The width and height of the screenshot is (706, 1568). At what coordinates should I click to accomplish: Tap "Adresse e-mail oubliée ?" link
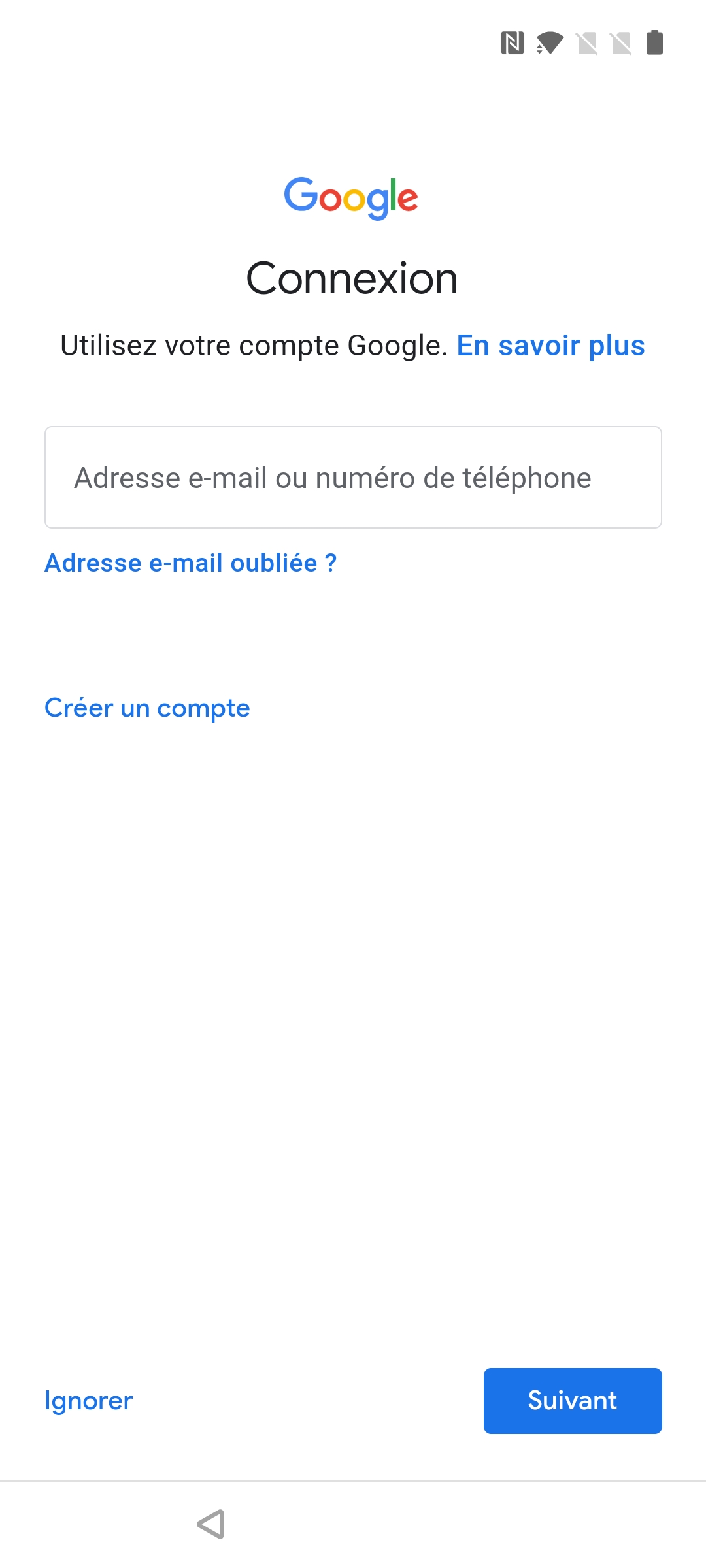[190, 563]
